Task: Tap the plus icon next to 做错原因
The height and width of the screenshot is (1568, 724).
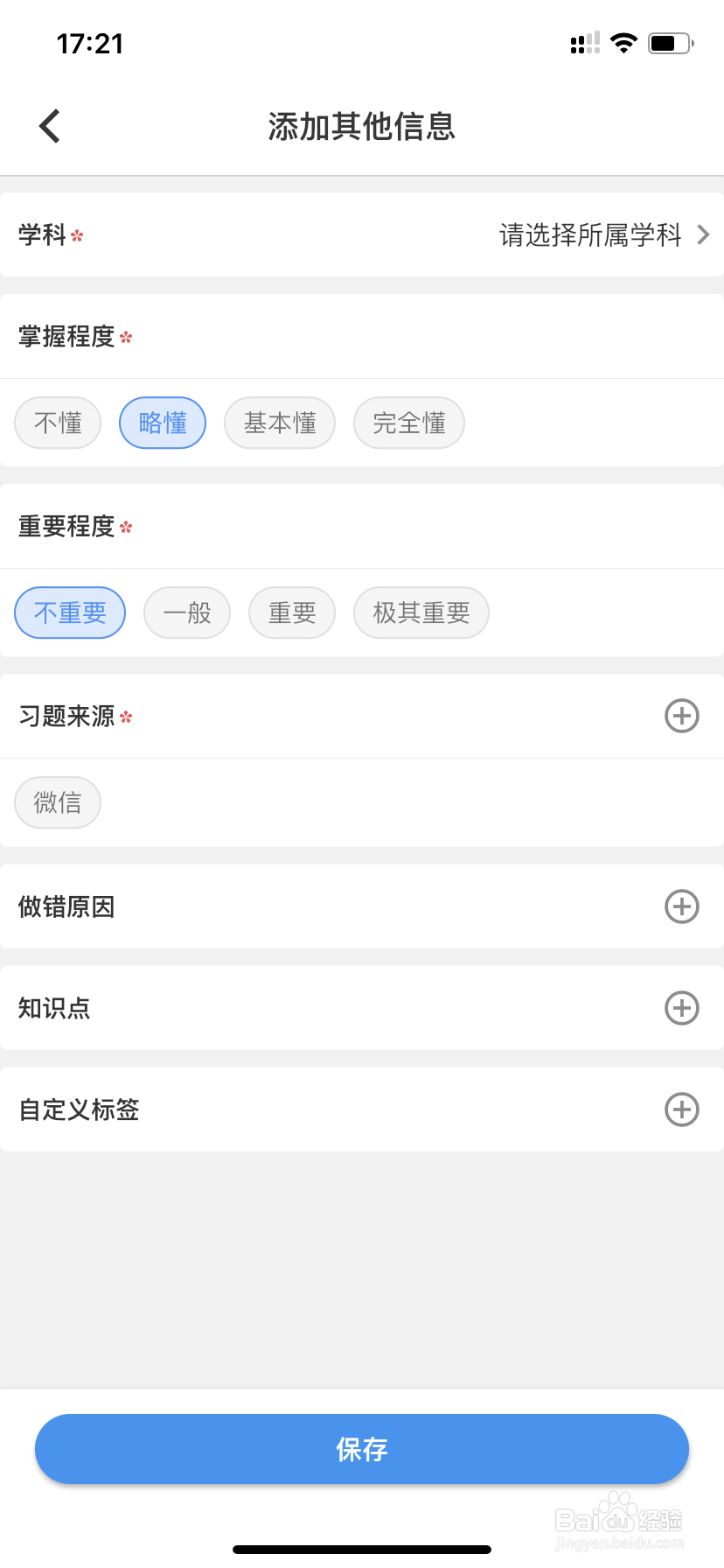Action: click(x=681, y=906)
